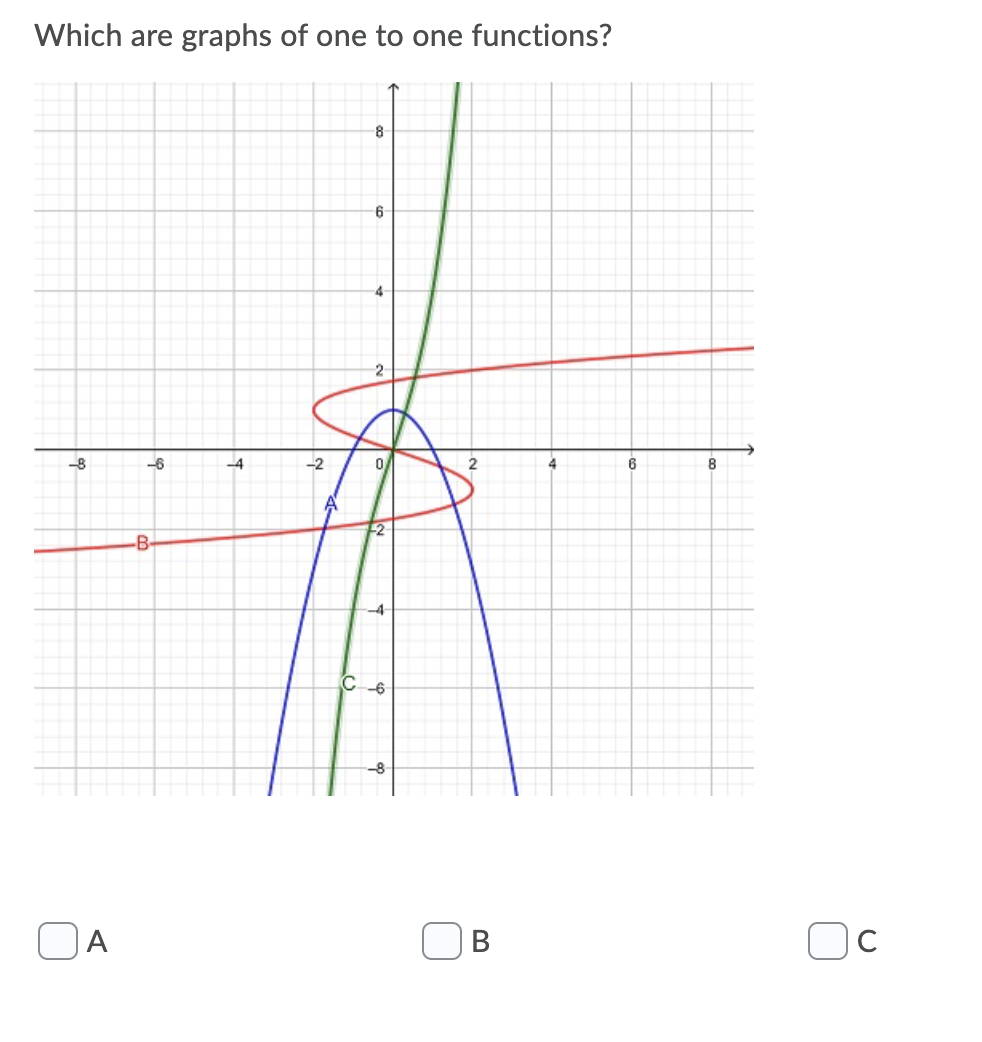Click the rightward arrow on the x-axis
This screenshot has width=982, height=1042.
point(752,449)
